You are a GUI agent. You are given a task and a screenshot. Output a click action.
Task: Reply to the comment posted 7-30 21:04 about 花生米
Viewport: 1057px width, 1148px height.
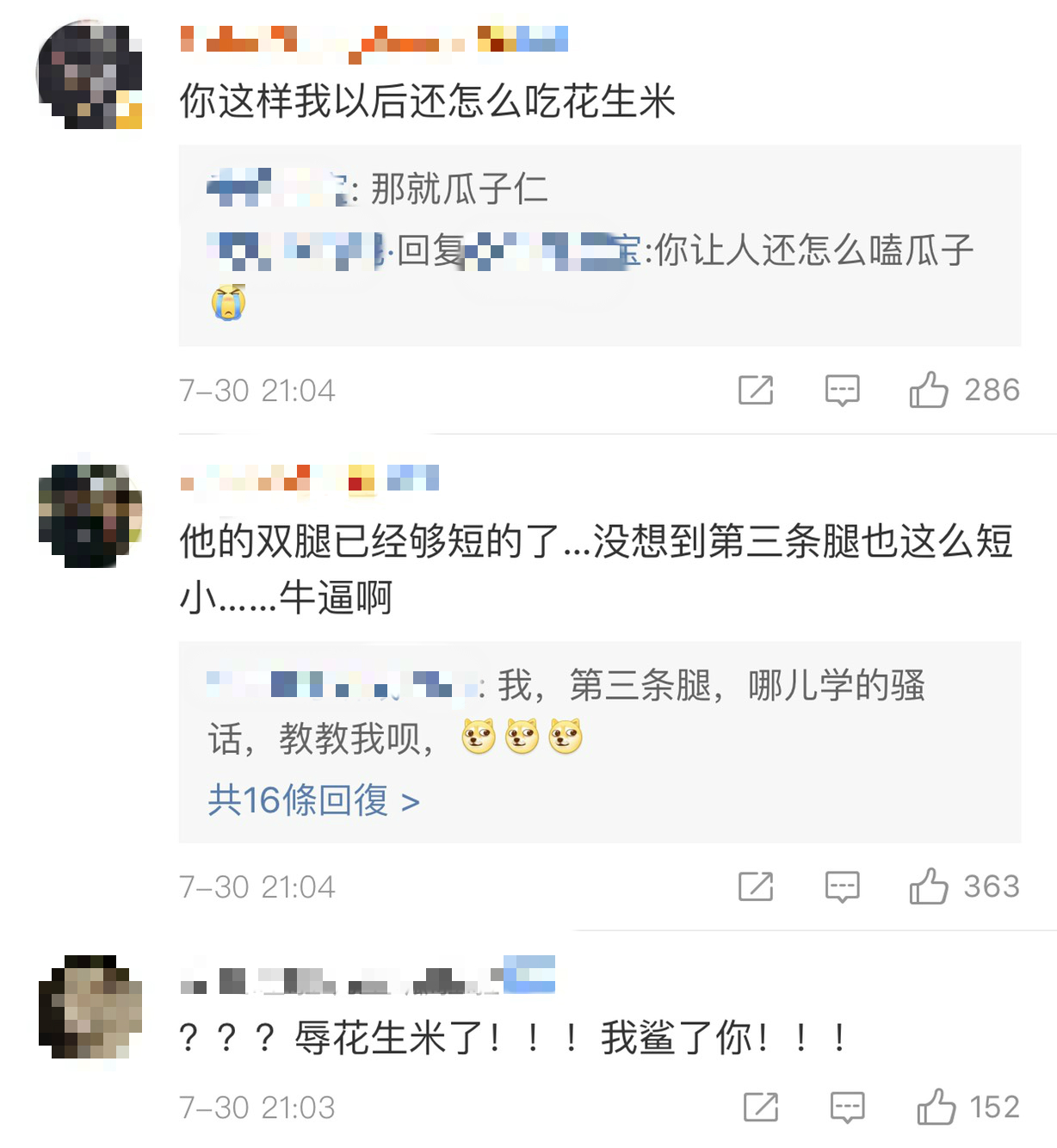point(842,390)
